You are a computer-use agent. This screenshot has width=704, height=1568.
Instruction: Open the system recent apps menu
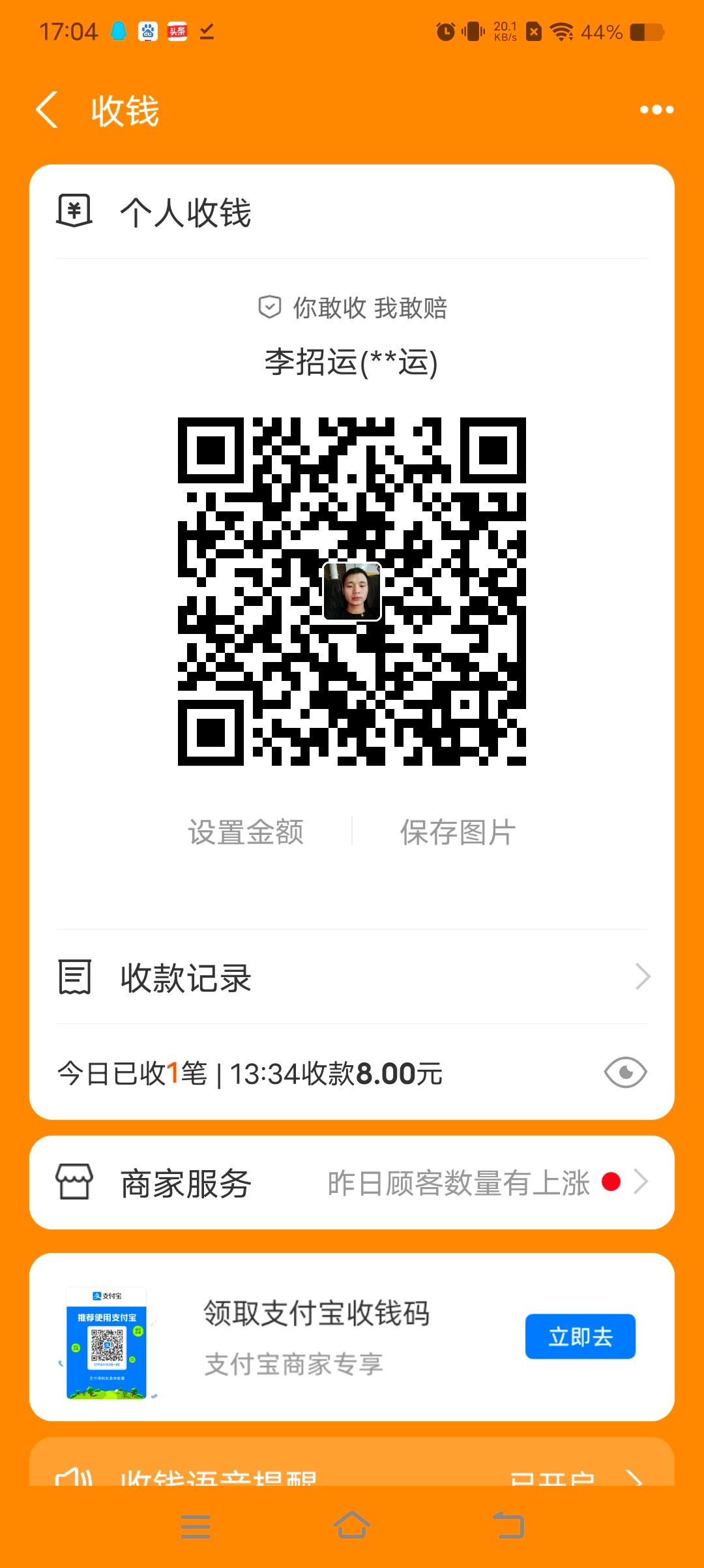point(195,1526)
